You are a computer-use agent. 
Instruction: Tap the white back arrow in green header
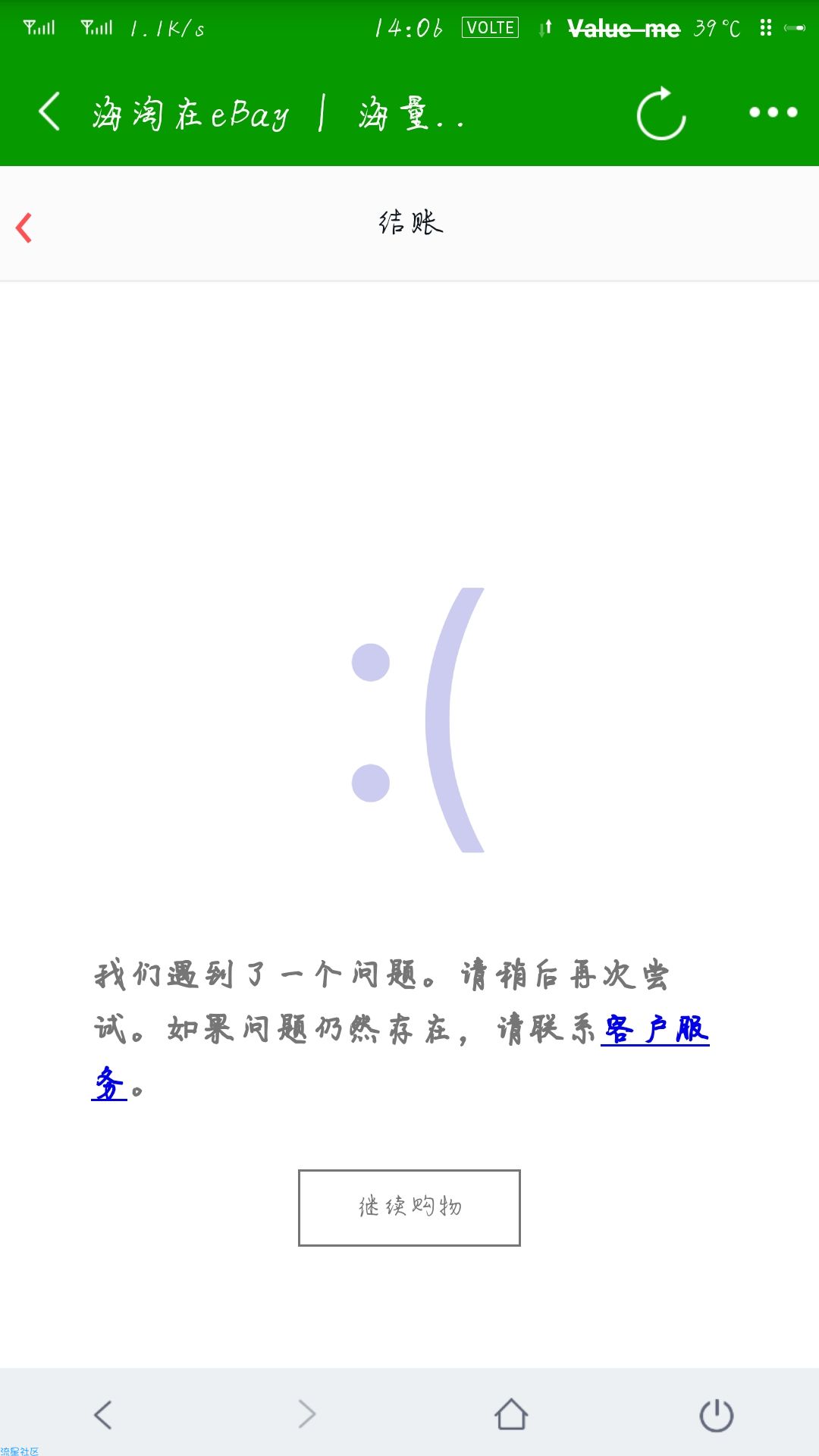49,112
